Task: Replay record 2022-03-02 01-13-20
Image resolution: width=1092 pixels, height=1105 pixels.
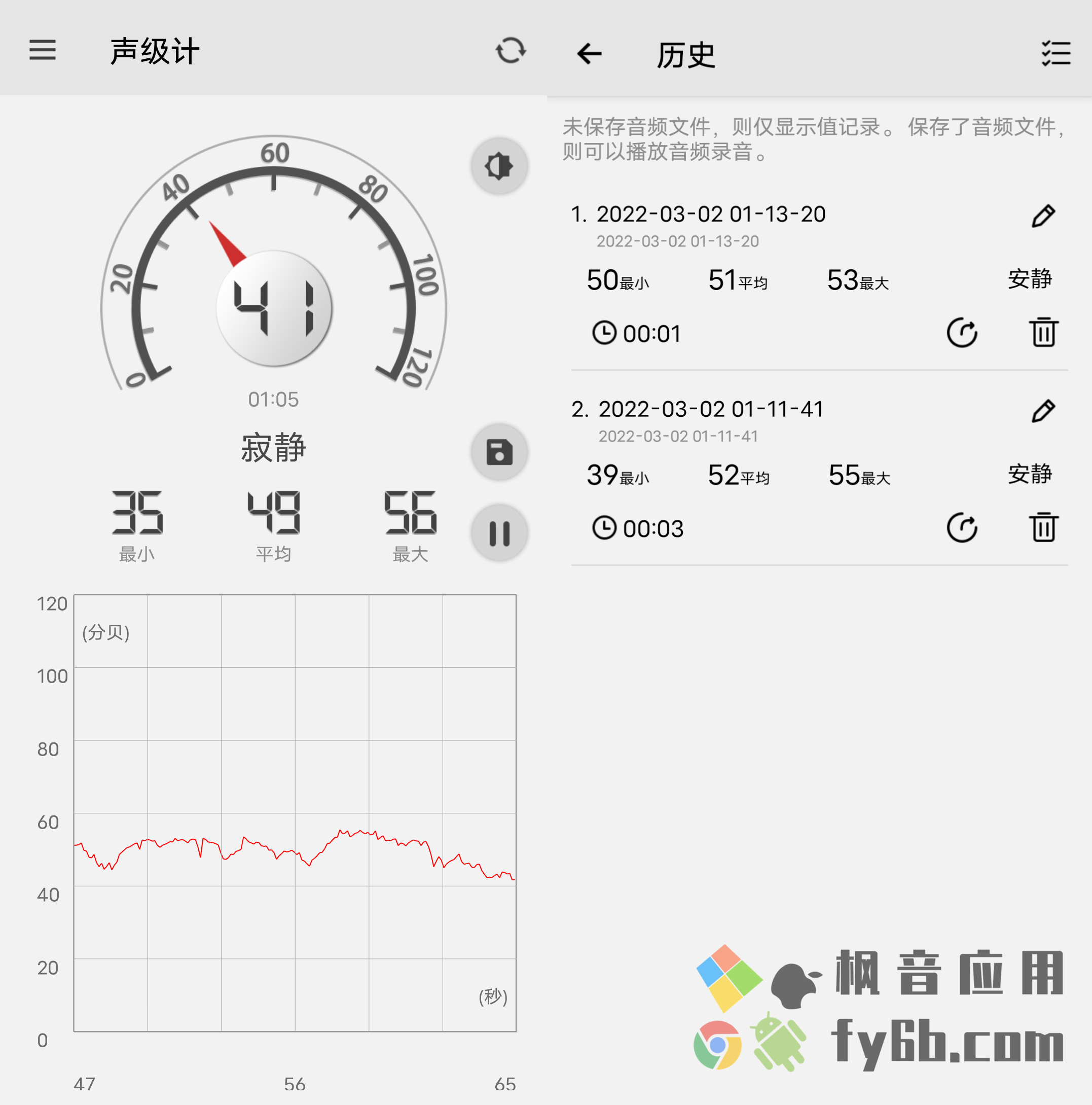Action: coord(962,332)
